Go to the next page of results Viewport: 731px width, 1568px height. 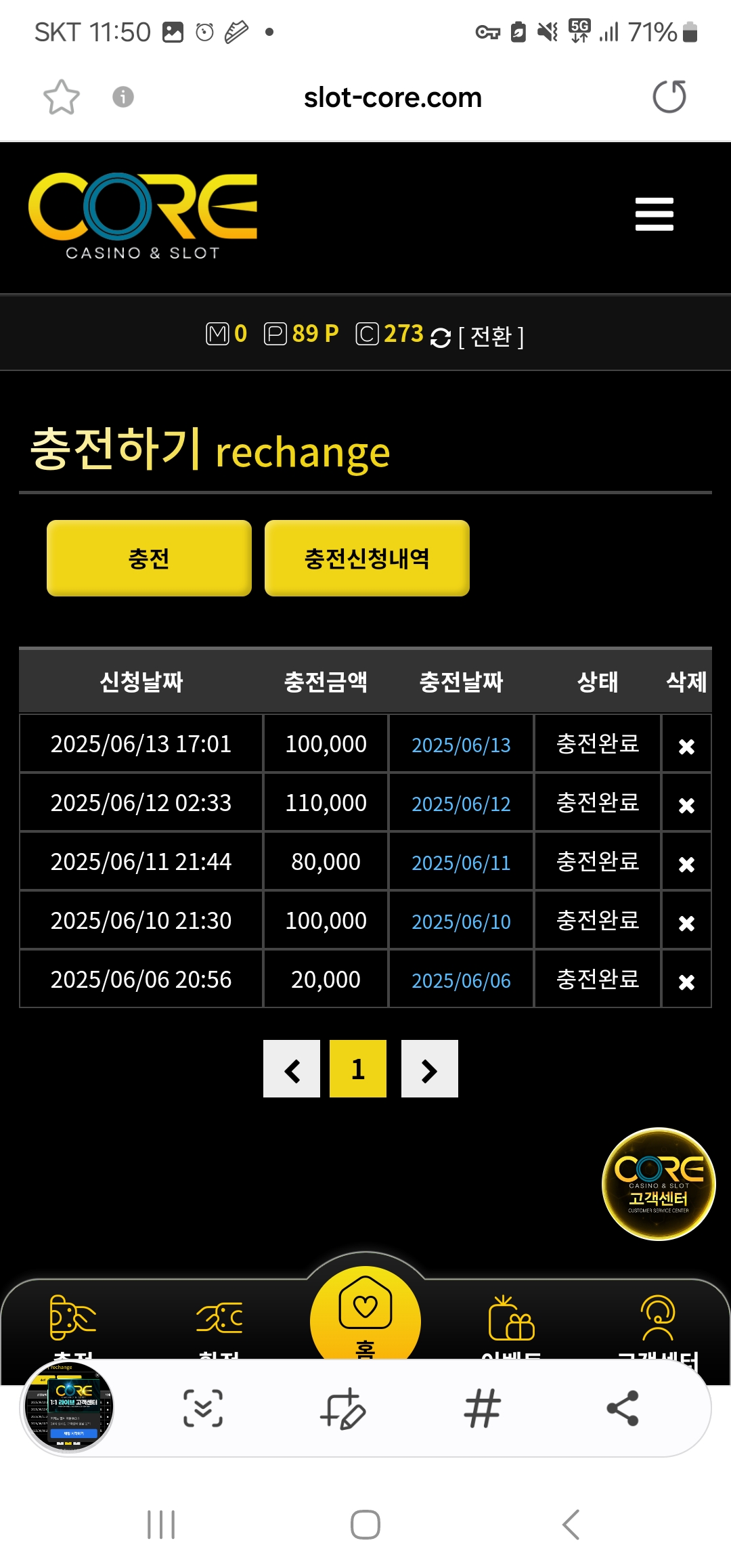click(x=430, y=1070)
